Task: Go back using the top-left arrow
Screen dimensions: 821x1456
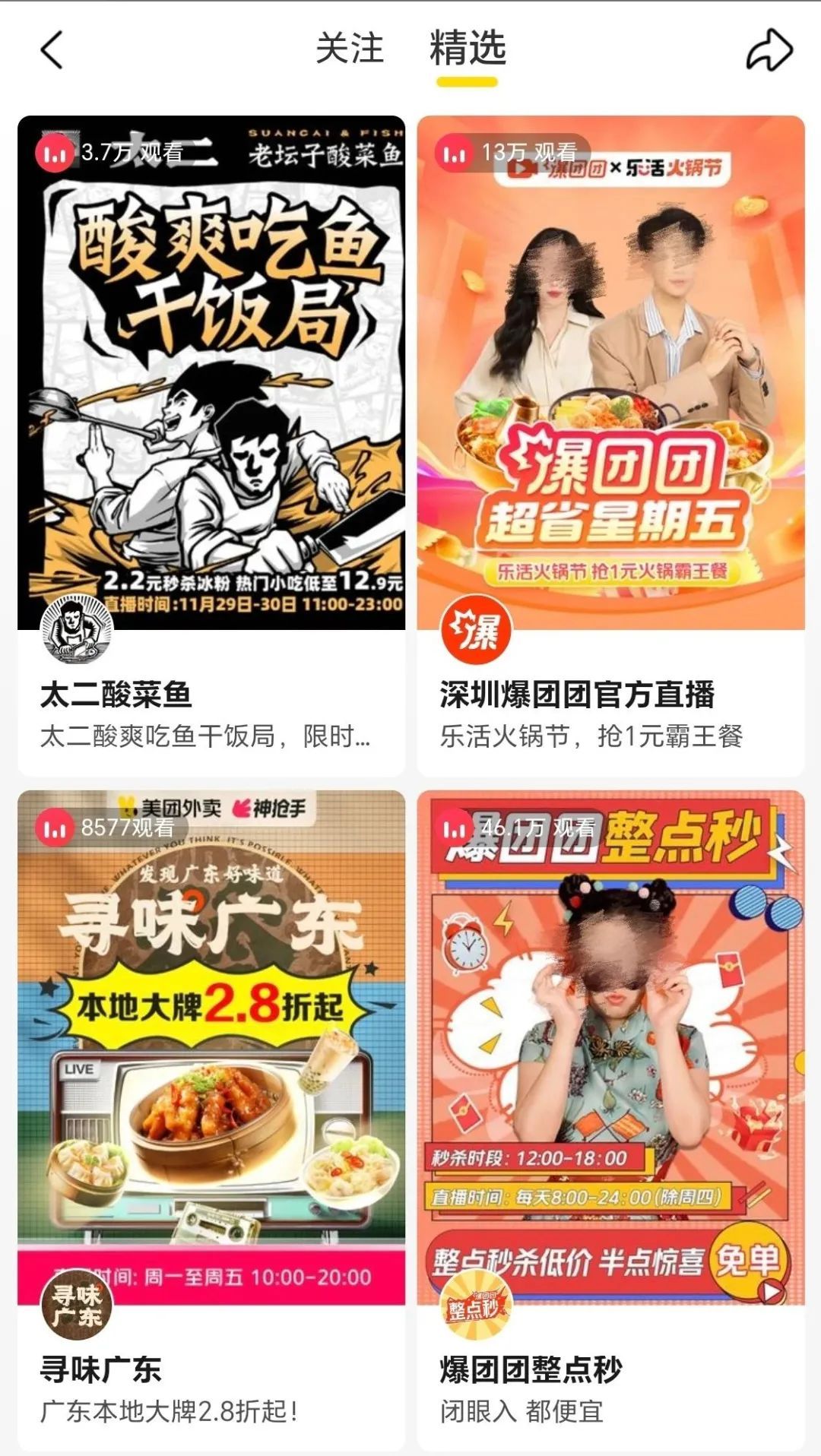Action: coord(52,50)
